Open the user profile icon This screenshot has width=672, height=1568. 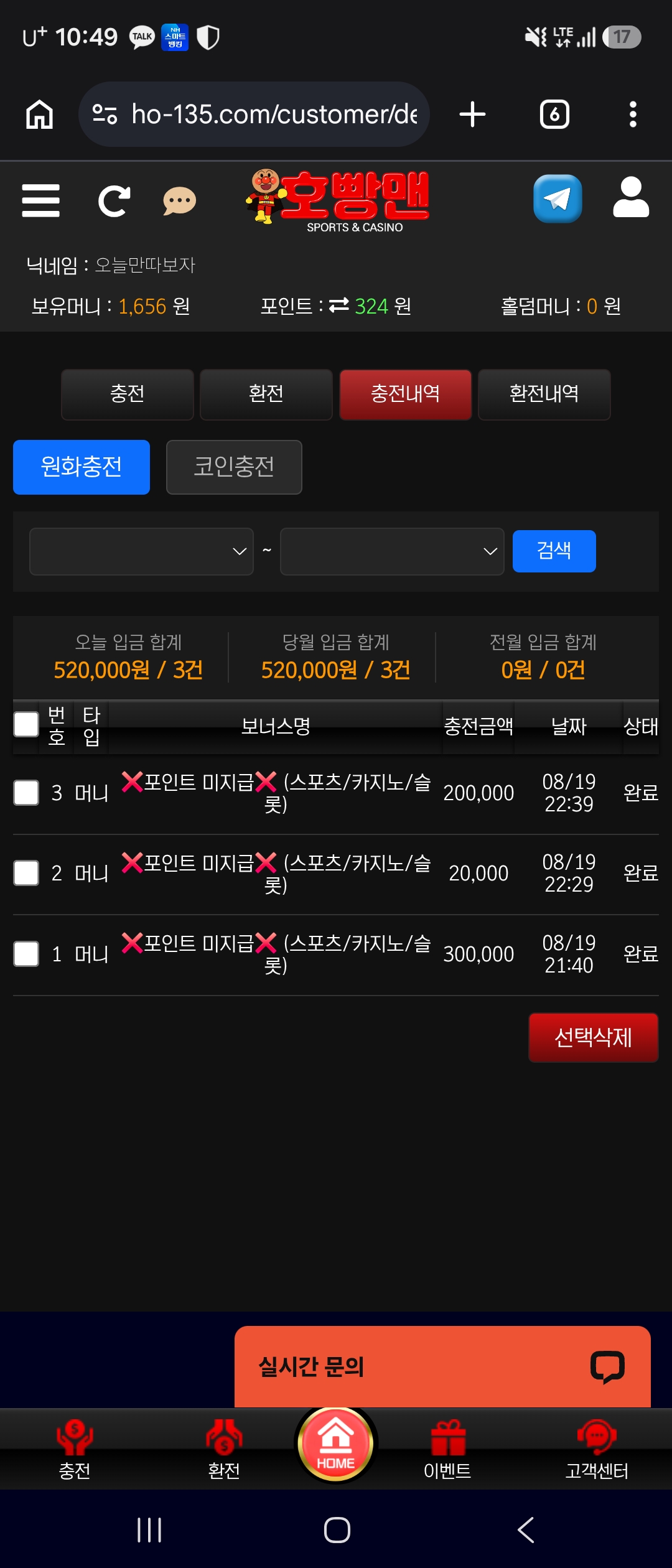click(x=631, y=197)
